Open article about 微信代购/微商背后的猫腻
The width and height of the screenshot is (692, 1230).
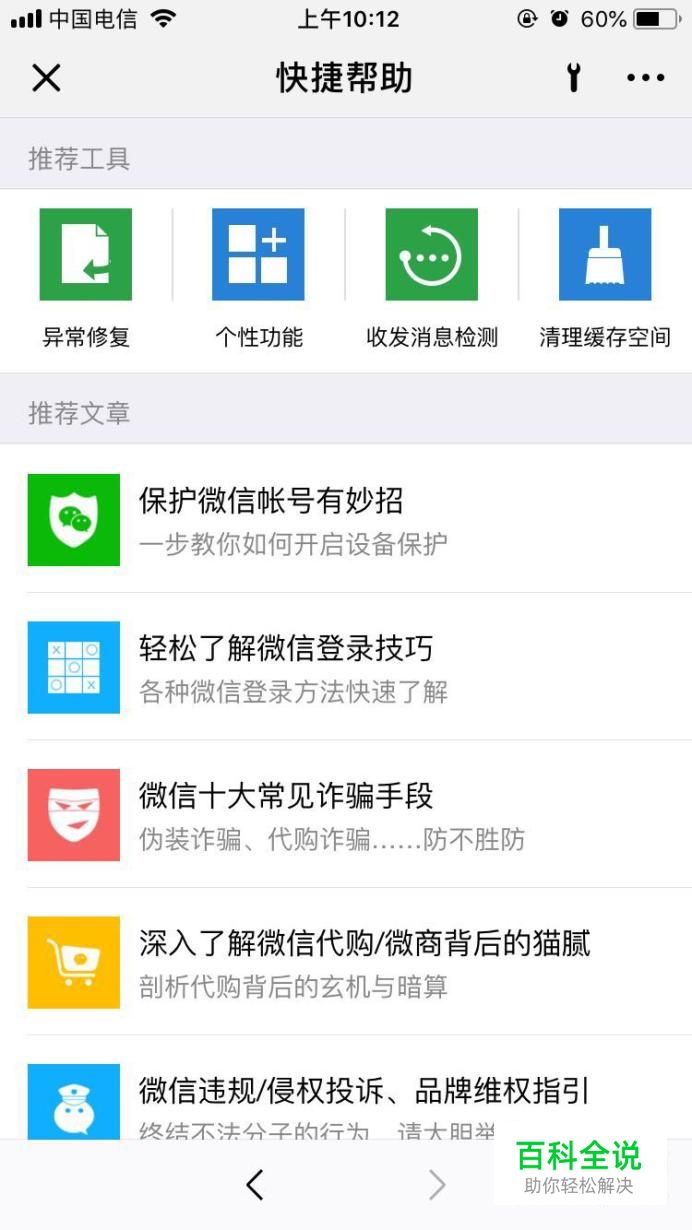346,962
